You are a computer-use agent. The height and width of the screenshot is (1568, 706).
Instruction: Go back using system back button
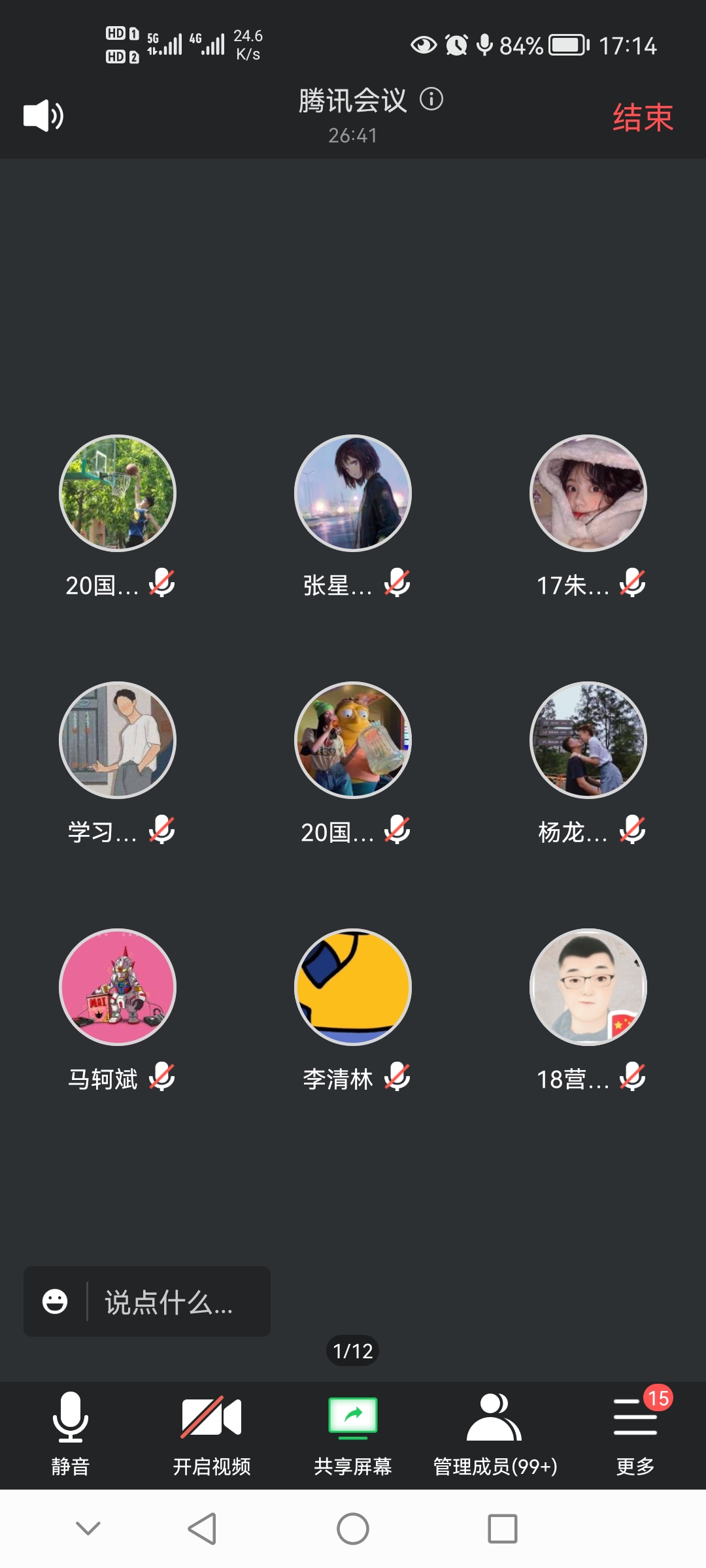[x=202, y=1529]
